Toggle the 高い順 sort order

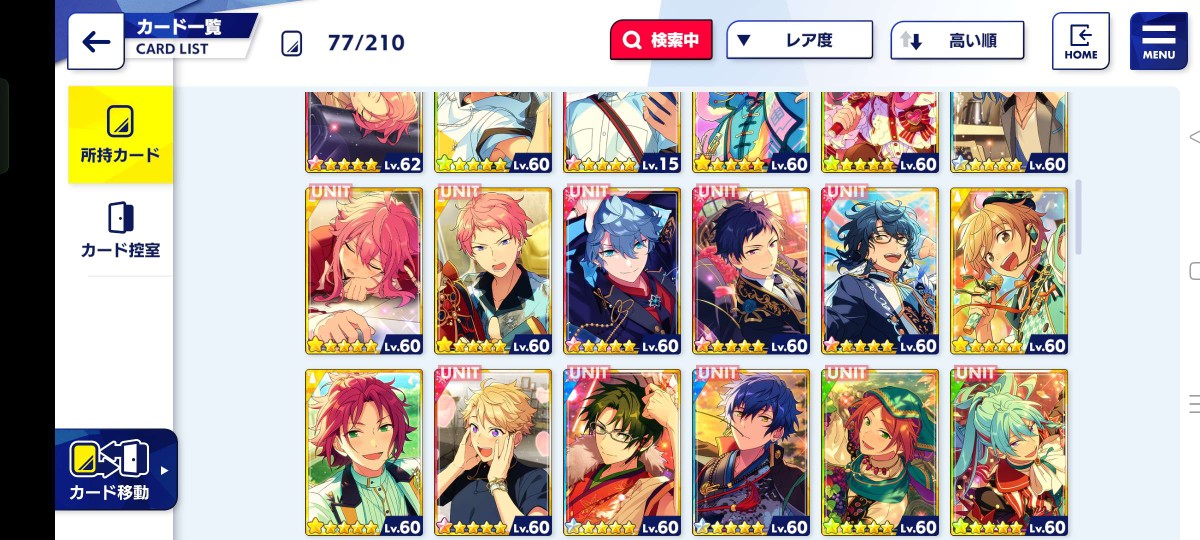coord(957,41)
